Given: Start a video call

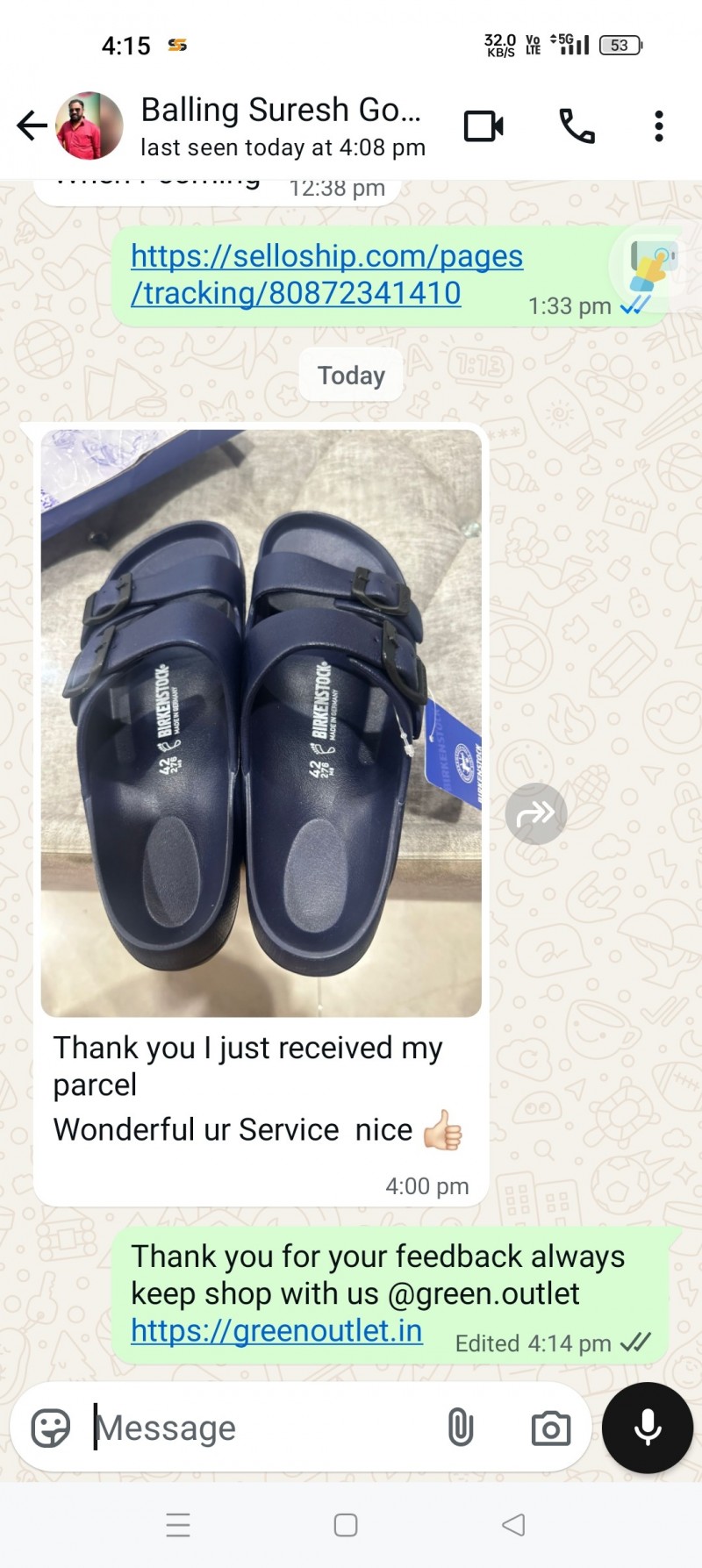Looking at the screenshot, I should 484,126.
